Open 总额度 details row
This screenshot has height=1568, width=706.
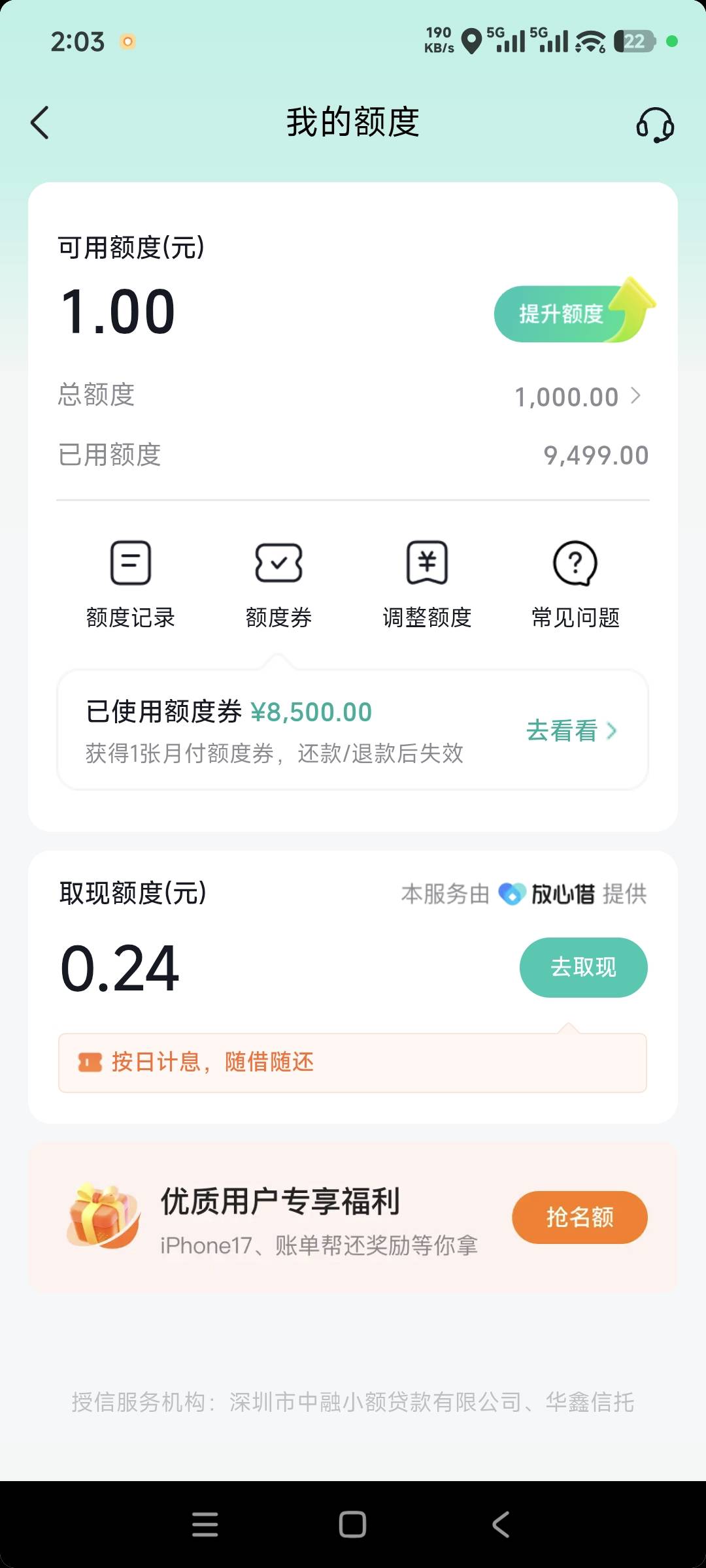353,396
